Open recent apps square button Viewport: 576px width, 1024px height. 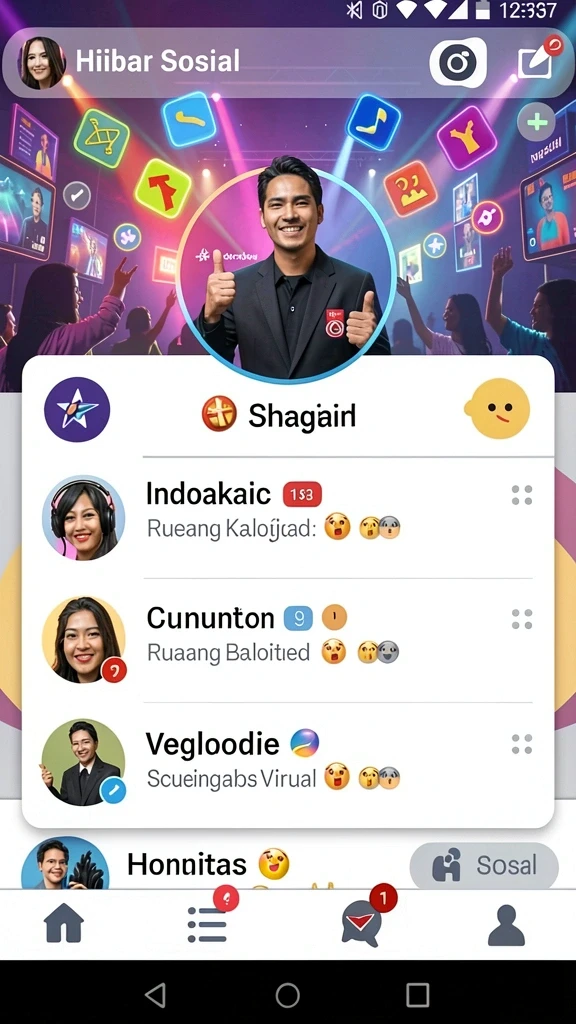click(417, 995)
